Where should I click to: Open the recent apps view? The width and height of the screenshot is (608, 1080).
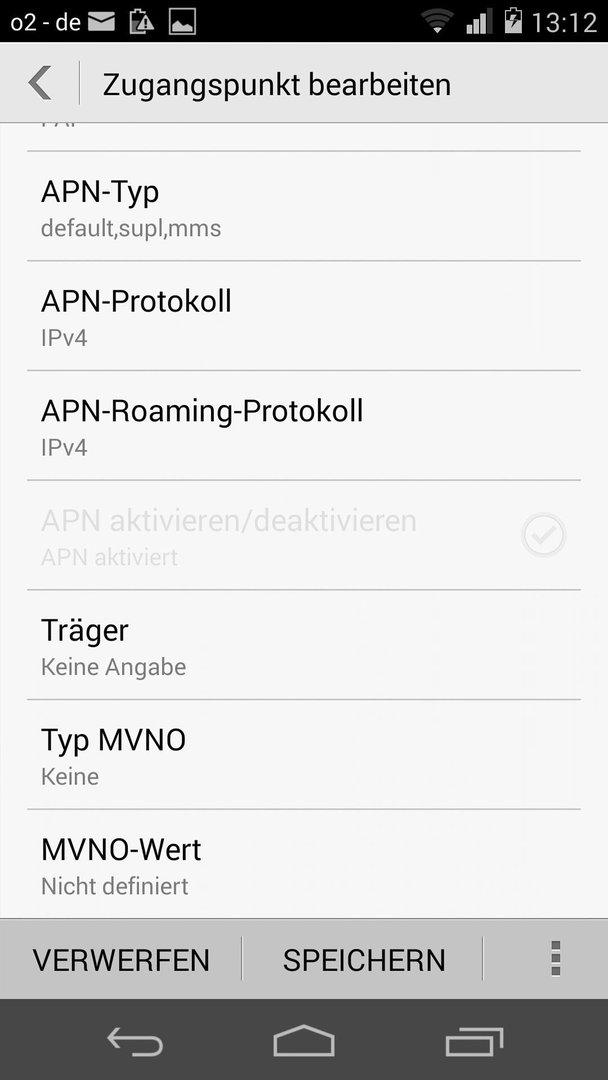coord(474,1041)
